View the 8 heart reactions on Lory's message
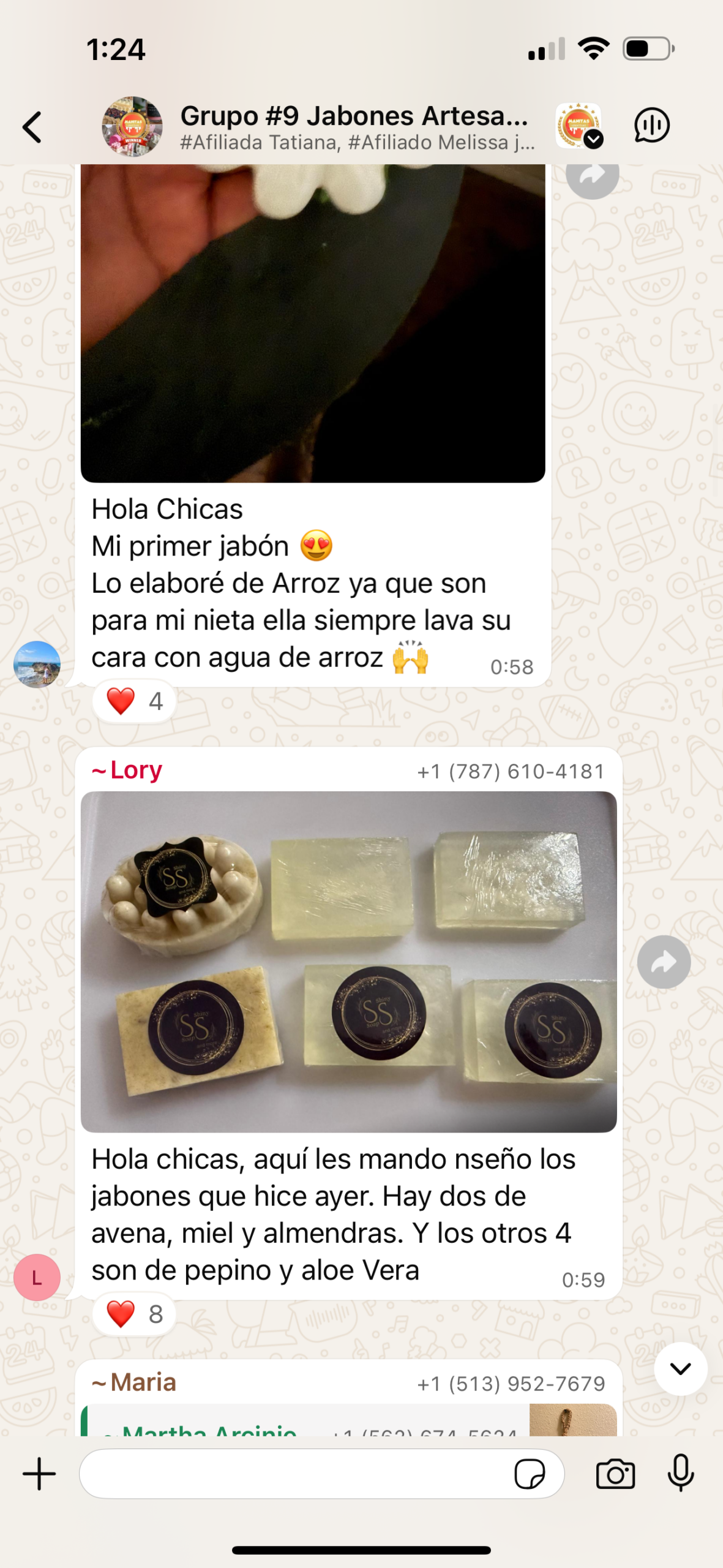This screenshot has width=723, height=1568. [x=135, y=1314]
